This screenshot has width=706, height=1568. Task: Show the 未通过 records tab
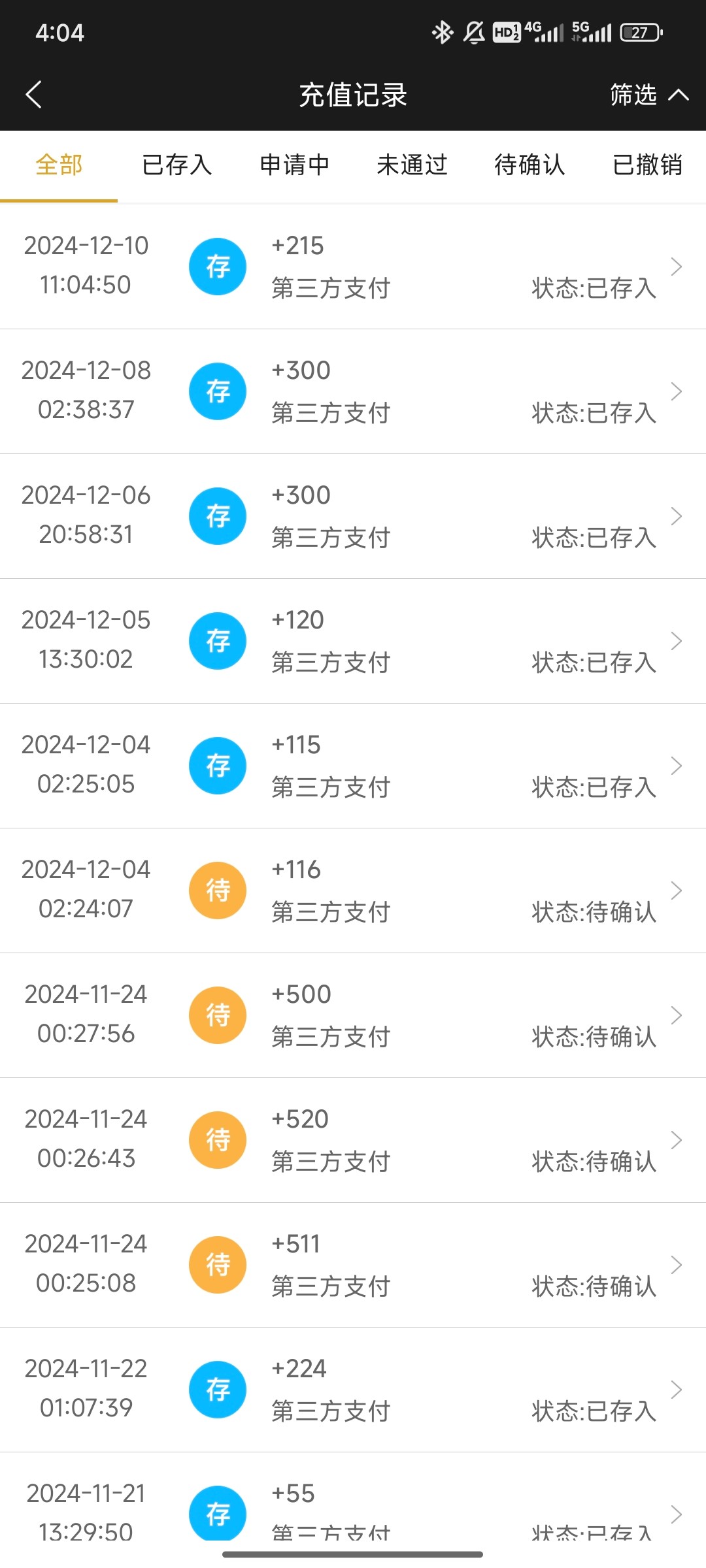pos(412,165)
